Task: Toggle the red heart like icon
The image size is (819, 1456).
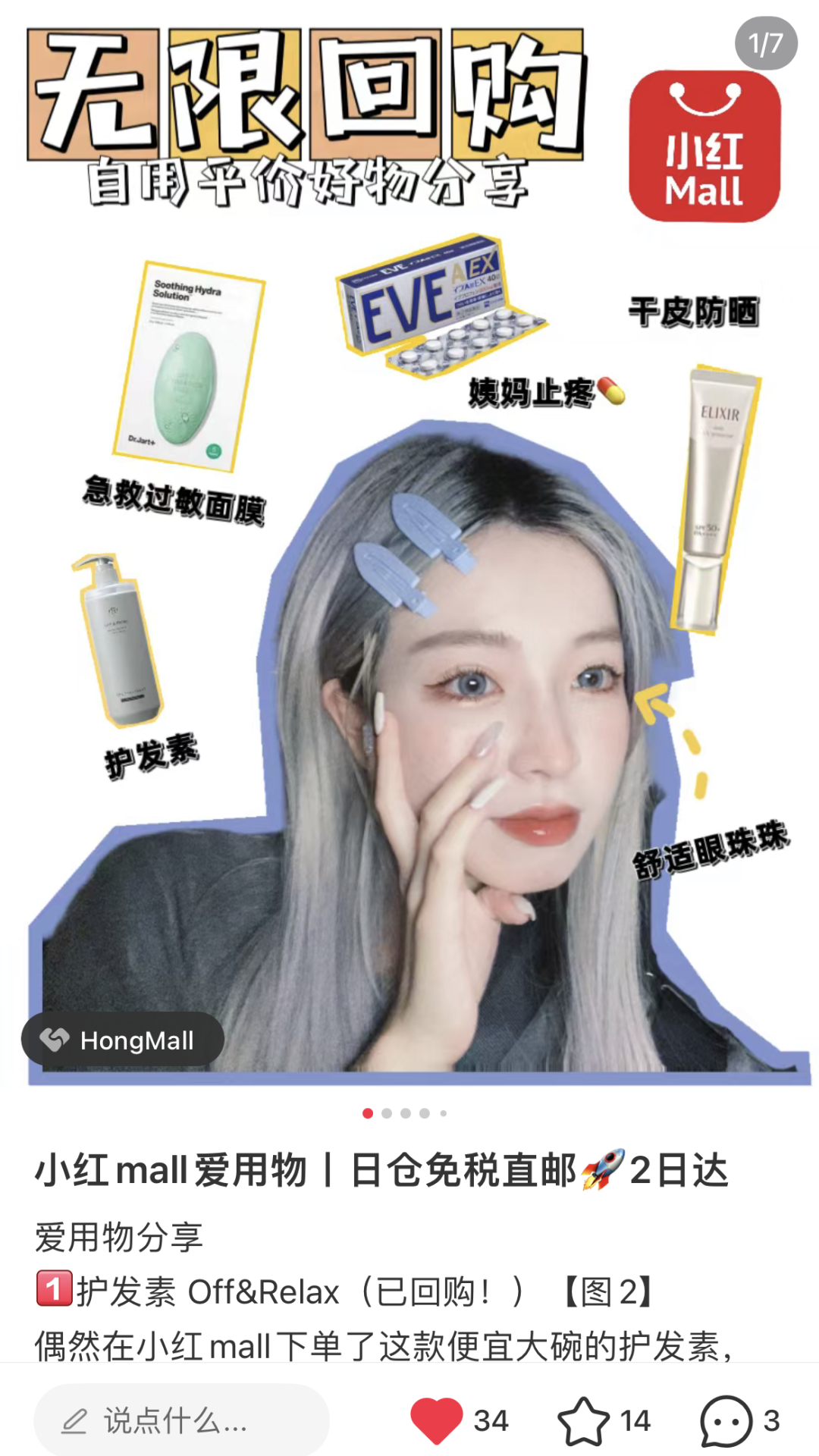Action: (x=436, y=1420)
